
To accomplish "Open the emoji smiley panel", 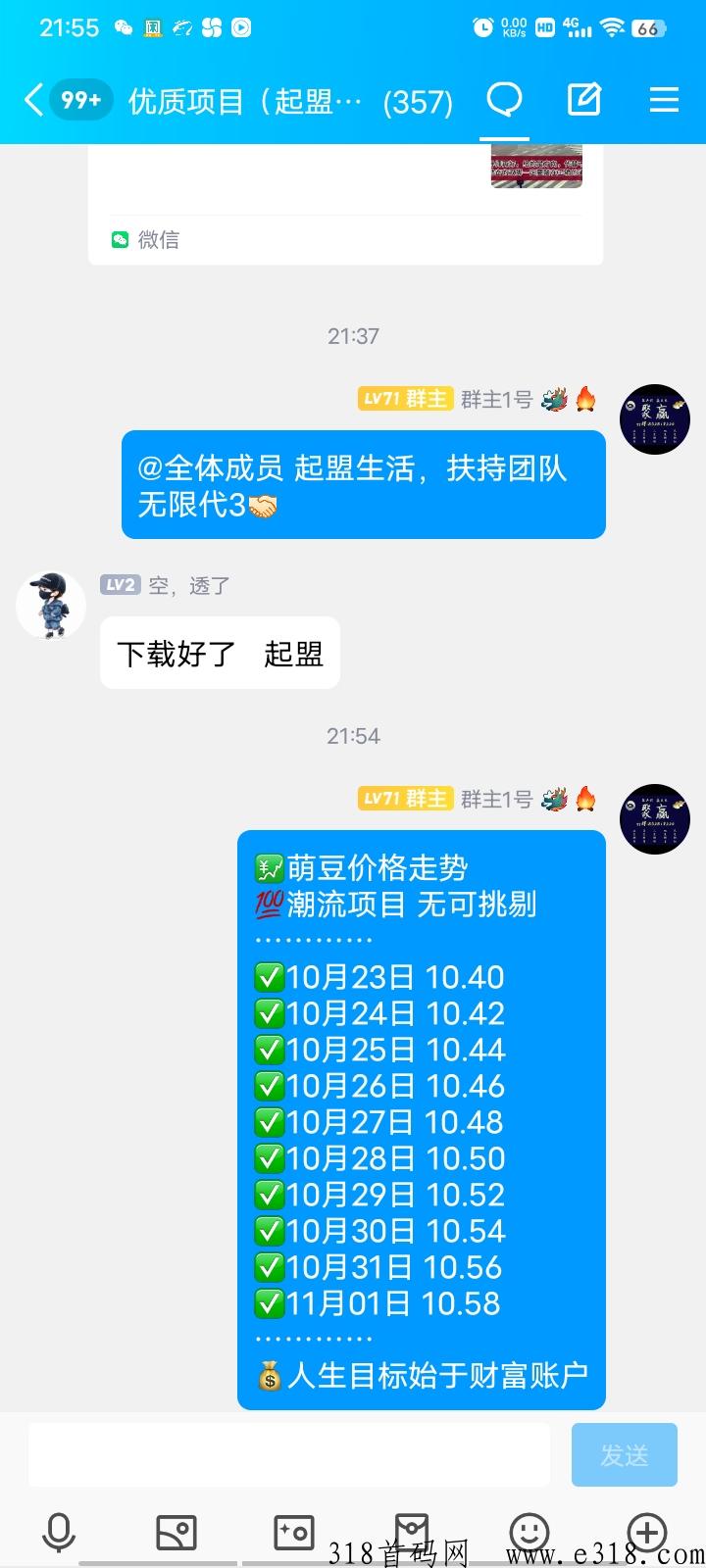I will click(x=529, y=1532).
